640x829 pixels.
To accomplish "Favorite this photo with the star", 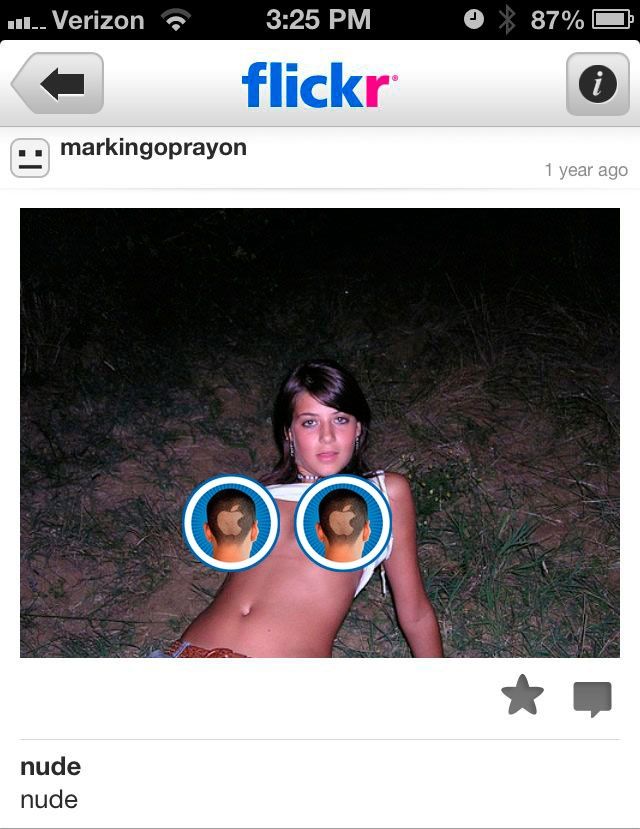I will [x=523, y=696].
